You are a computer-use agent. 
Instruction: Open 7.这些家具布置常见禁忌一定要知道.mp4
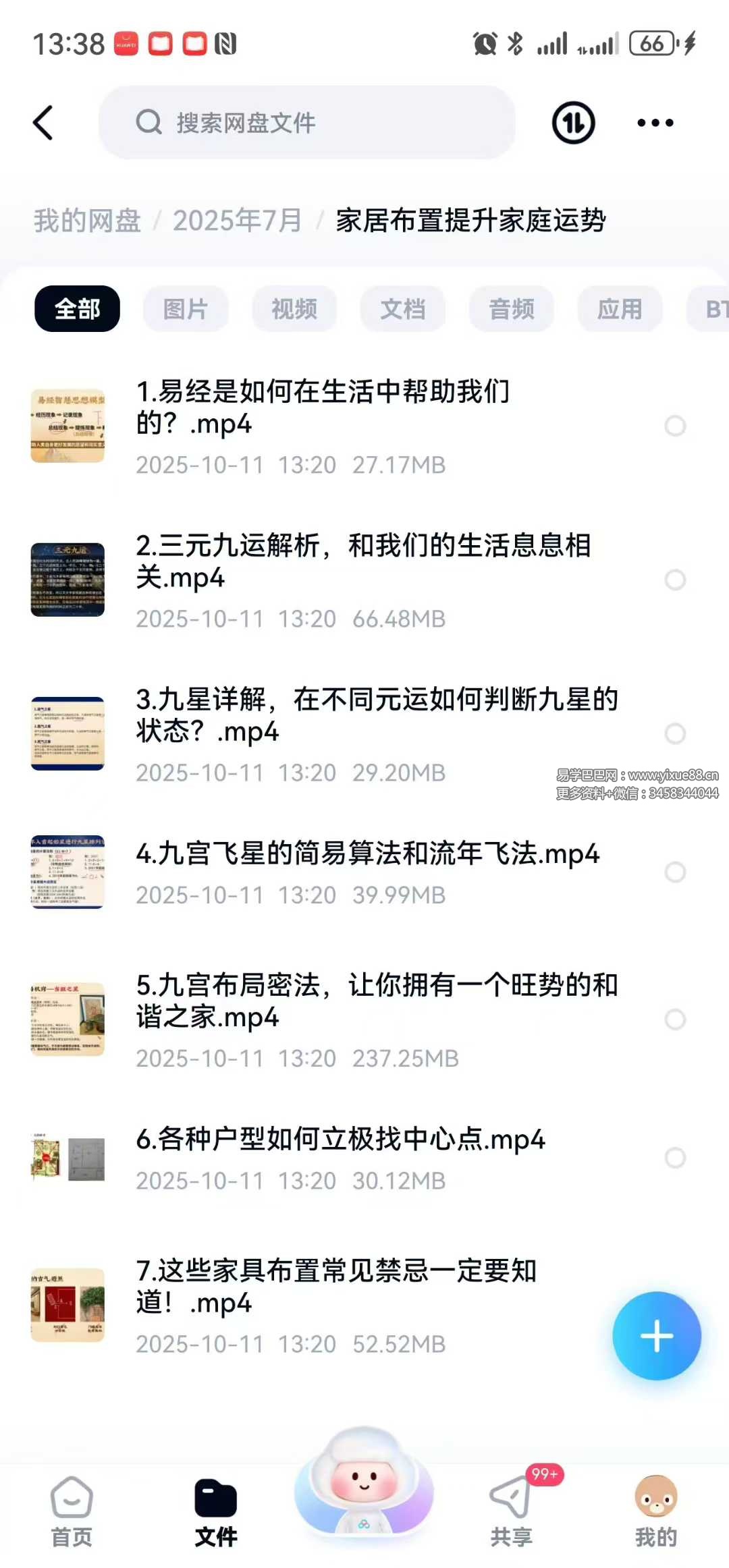coord(336,1287)
